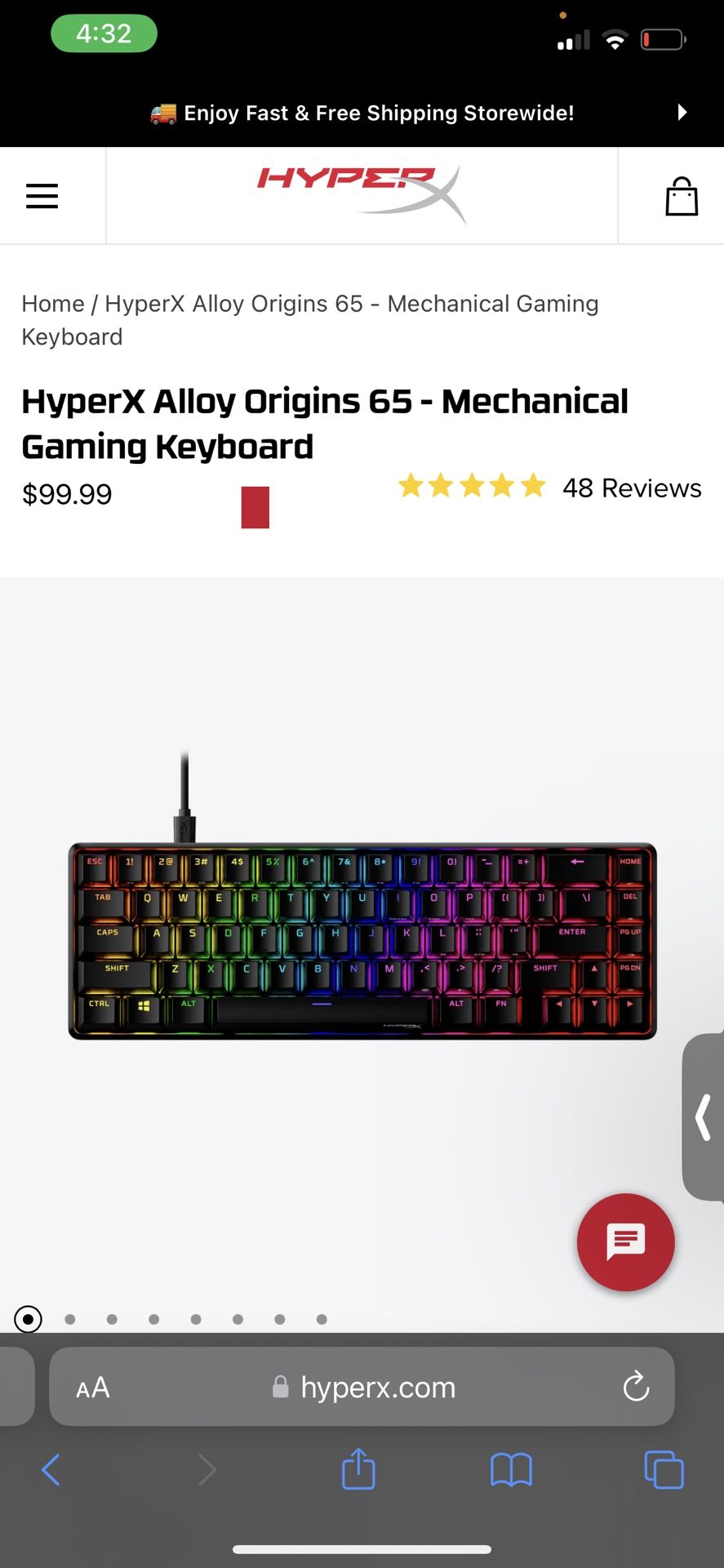The width and height of the screenshot is (724, 1568).
Task: Open the 48 Reviews link
Action: click(632, 488)
